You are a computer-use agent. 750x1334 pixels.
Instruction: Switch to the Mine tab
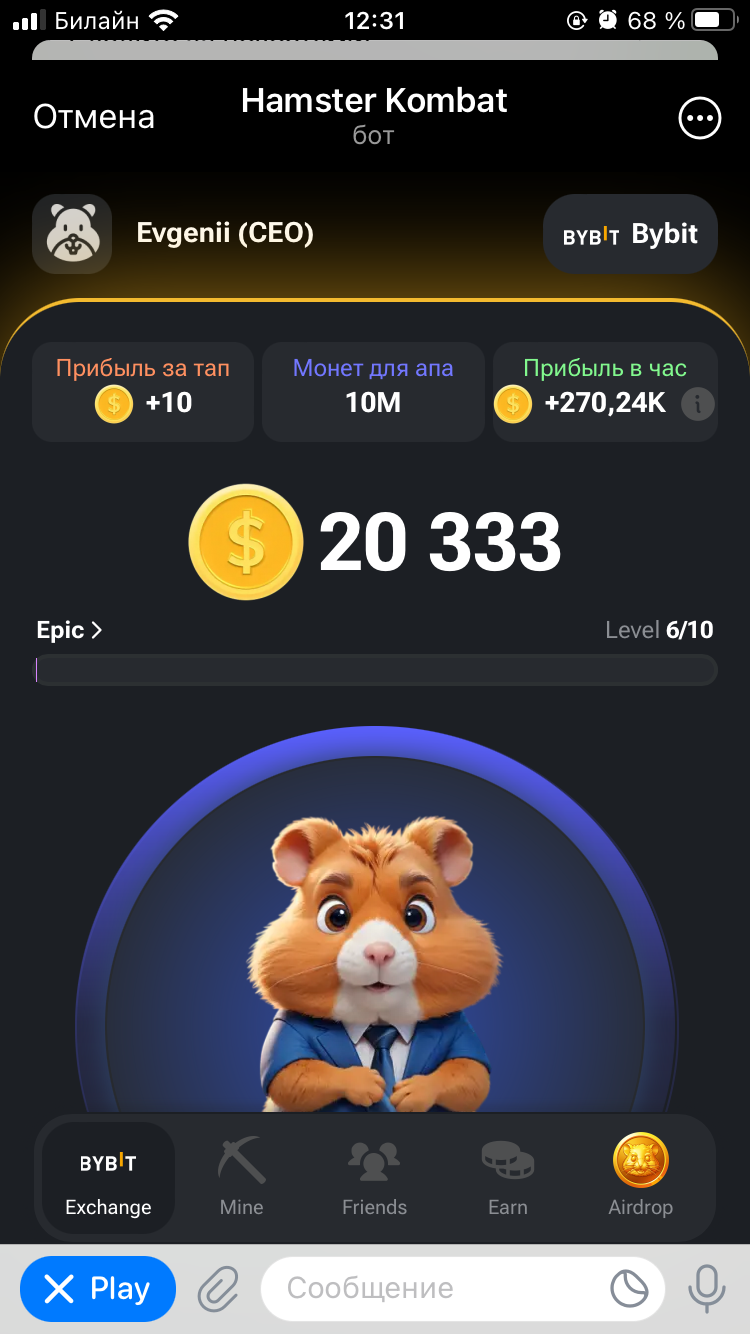click(241, 1180)
